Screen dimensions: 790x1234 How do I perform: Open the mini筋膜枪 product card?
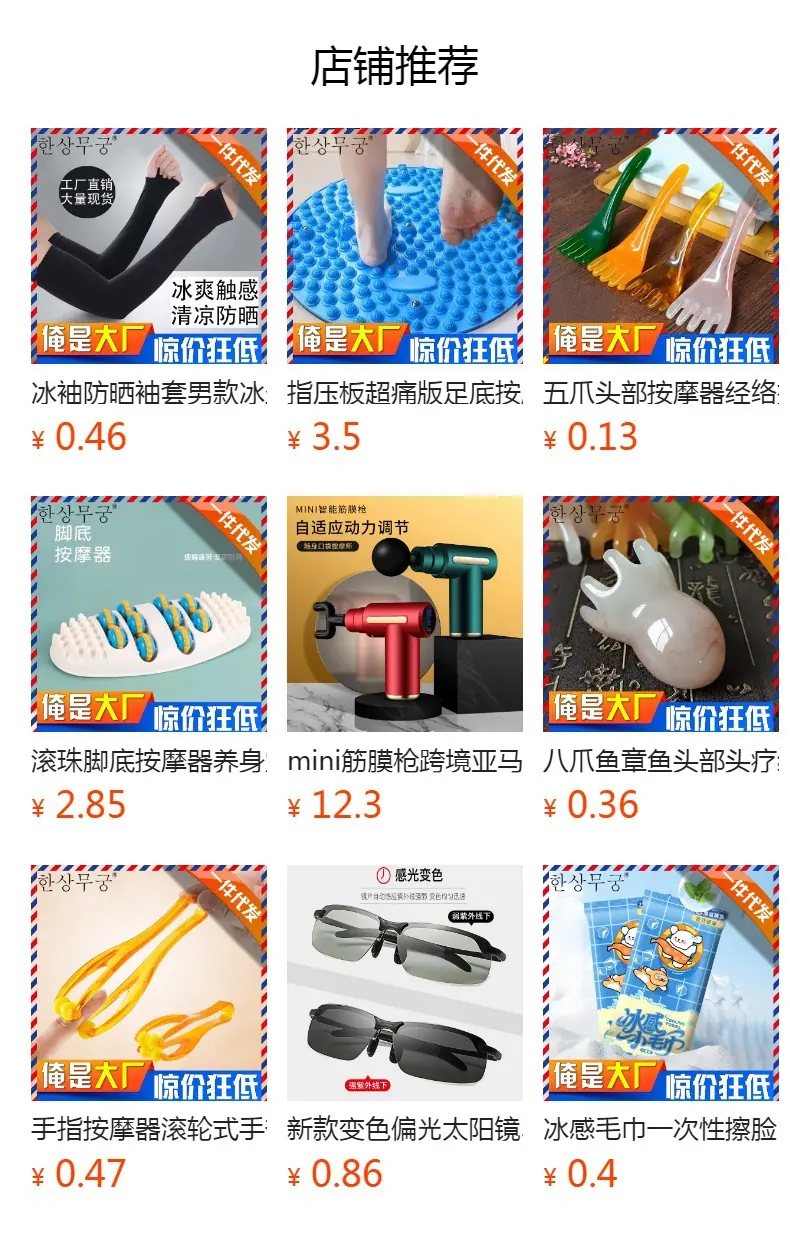pos(405,659)
